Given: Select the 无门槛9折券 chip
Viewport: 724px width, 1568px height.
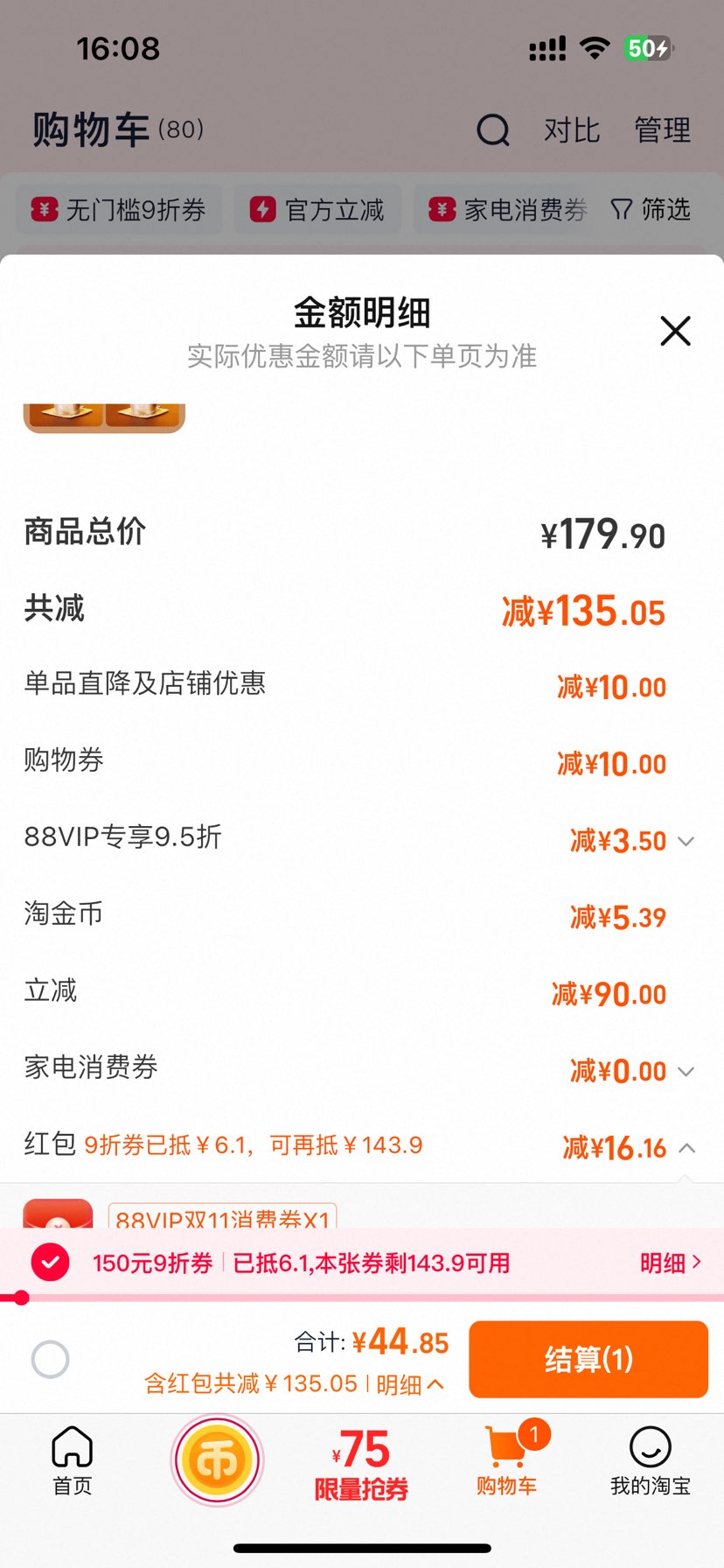Looking at the screenshot, I should (x=120, y=210).
